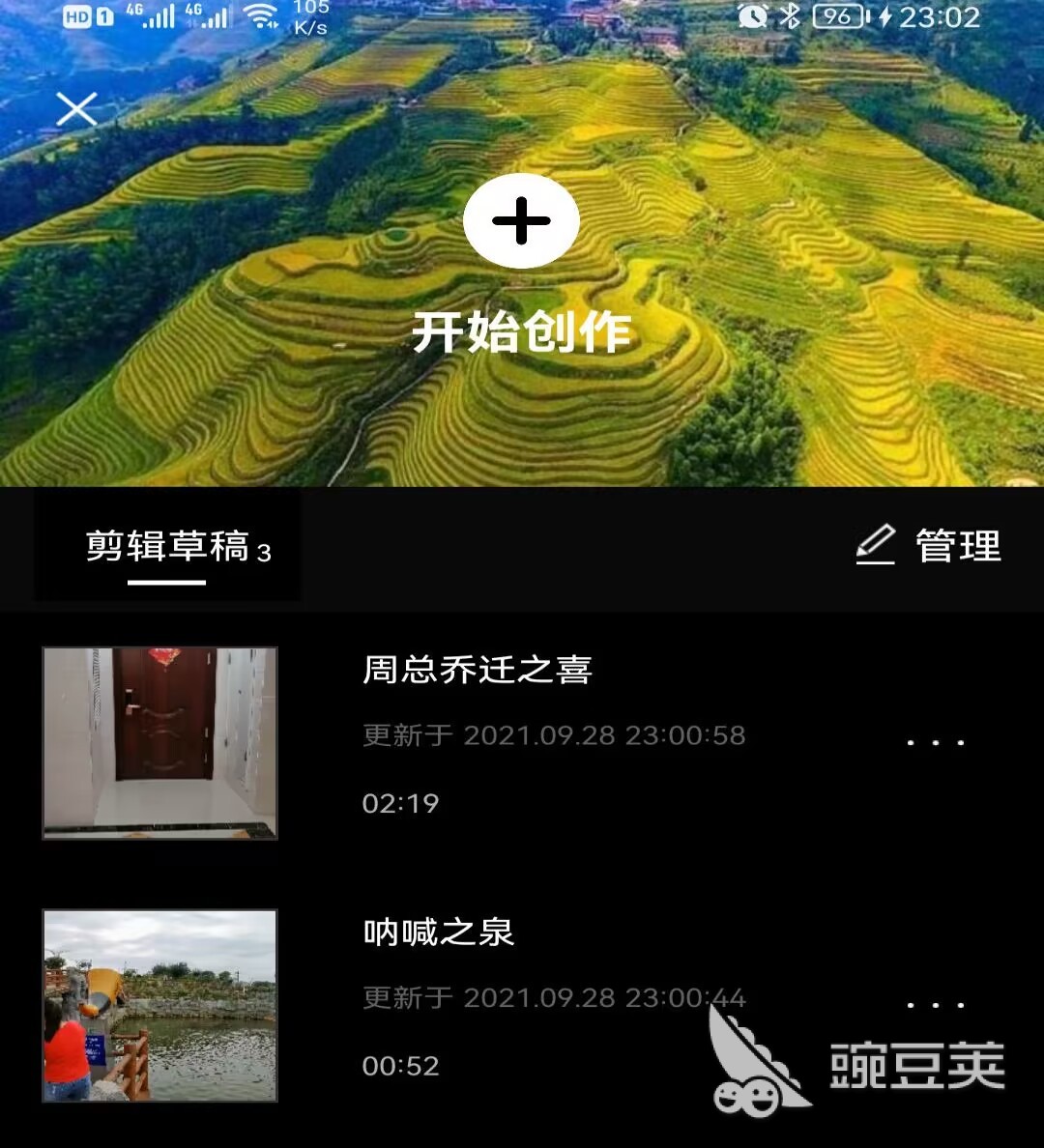Tap the thumbnail of the 呐喊之泉 draft

(159, 1007)
